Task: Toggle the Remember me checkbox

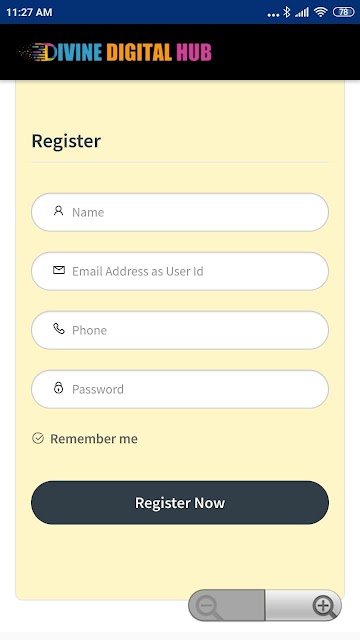Action: tap(38, 438)
